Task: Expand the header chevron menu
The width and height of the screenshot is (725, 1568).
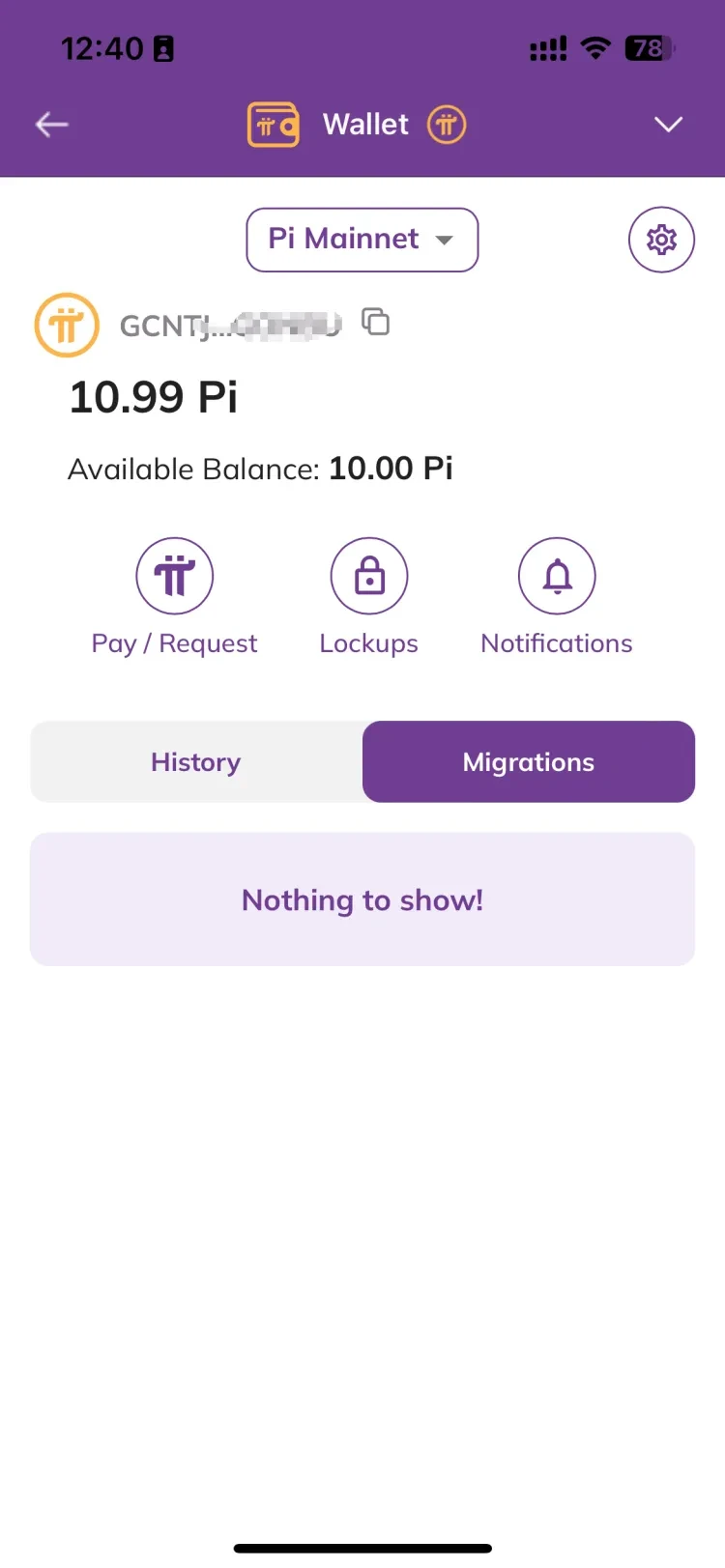Action: pos(668,125)
